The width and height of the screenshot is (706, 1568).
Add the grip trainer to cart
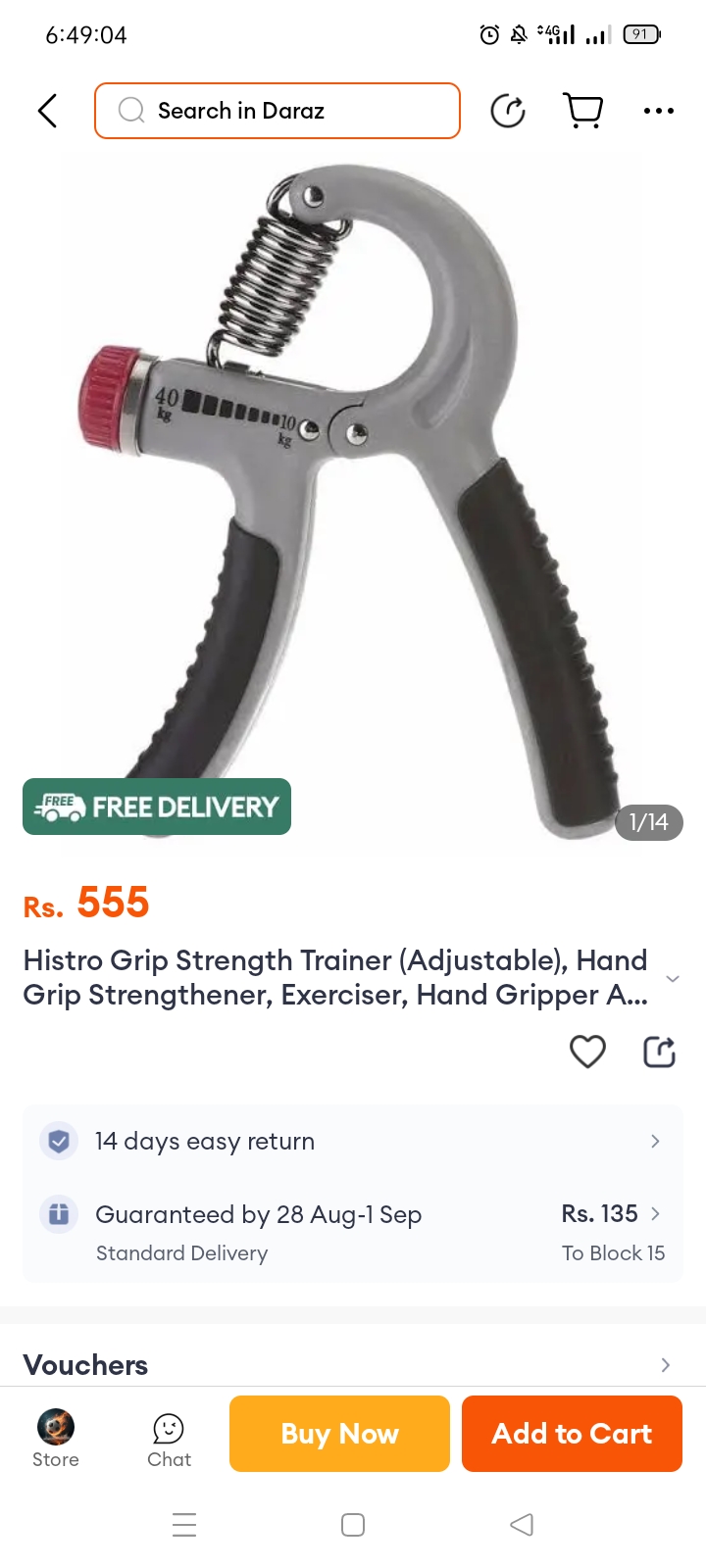572,1434
